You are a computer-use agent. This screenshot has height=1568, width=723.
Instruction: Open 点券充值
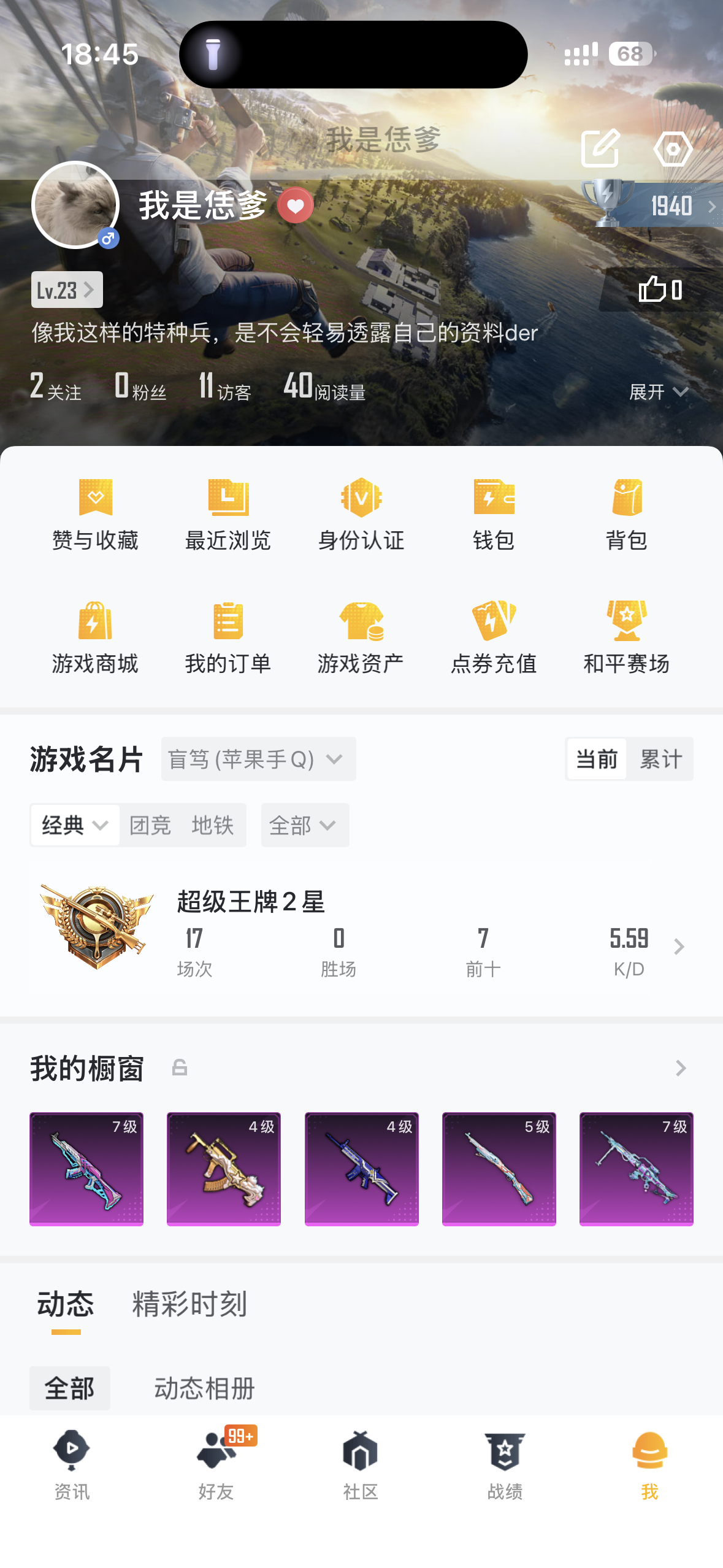pos(493,638)
